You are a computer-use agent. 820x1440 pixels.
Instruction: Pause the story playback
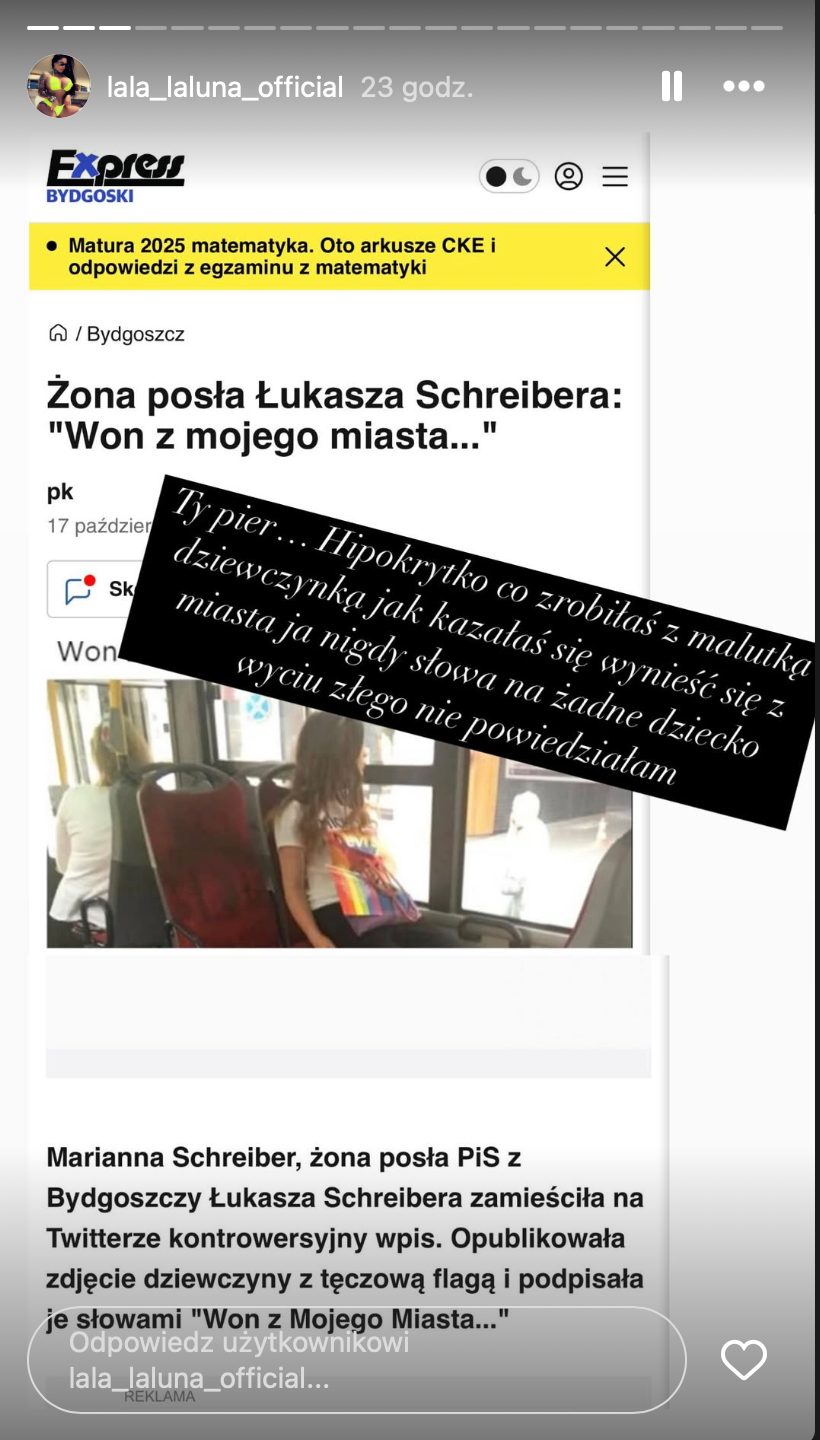671,87
